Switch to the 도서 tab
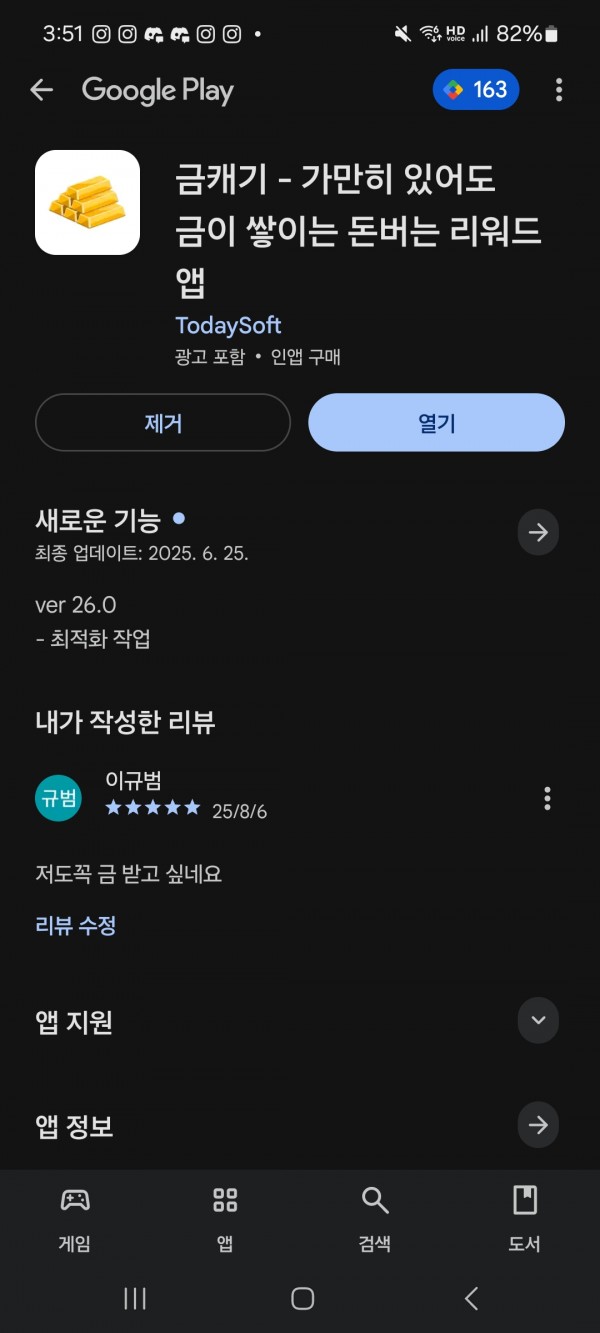This screenshot has height=1333, width=600. tap(525, 1218)
